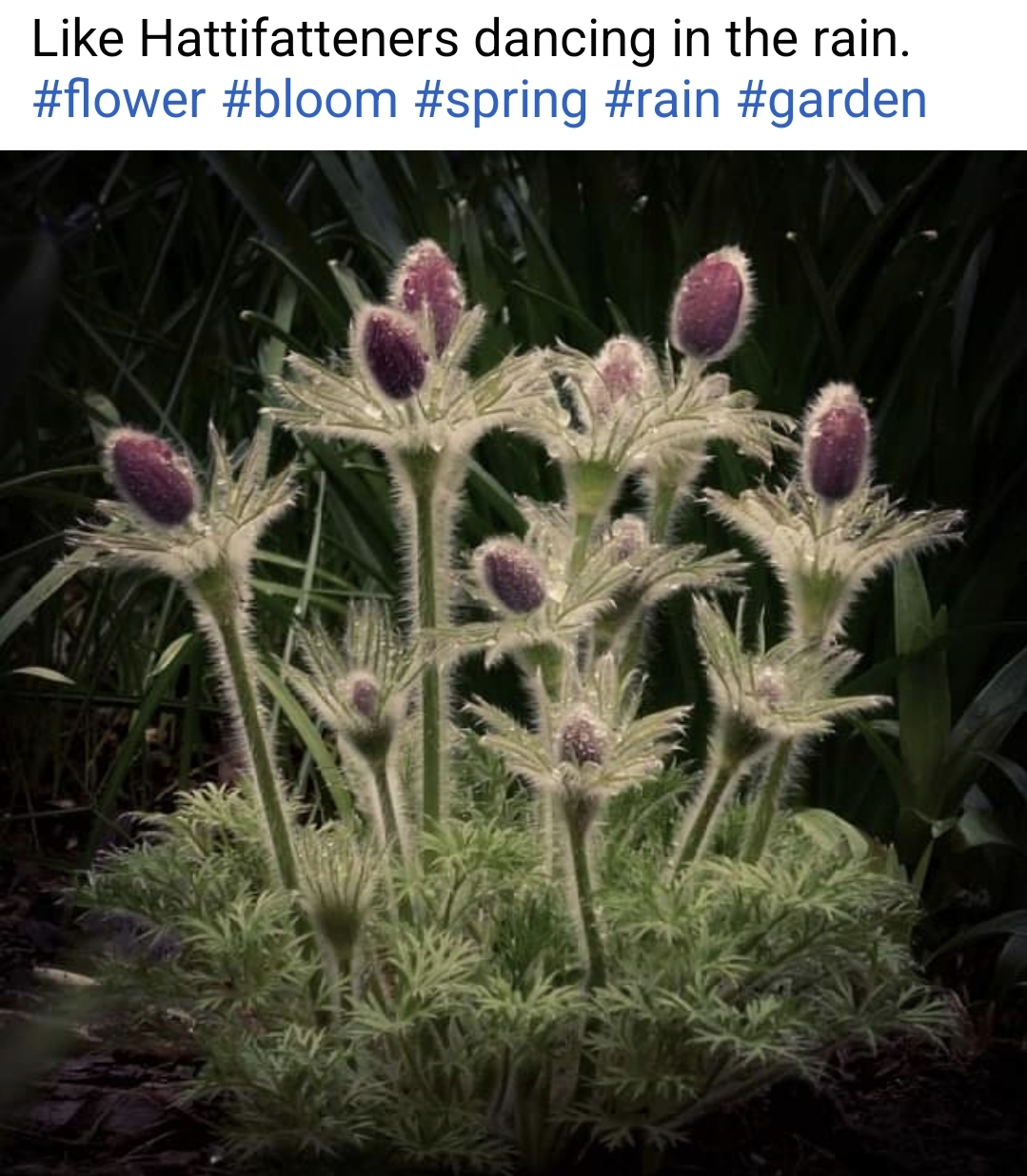The width and height of the screenshot is (1027, 1176).
Task: View posts tagged #garden
Action: pyautogui.click(x=832, y=101)
